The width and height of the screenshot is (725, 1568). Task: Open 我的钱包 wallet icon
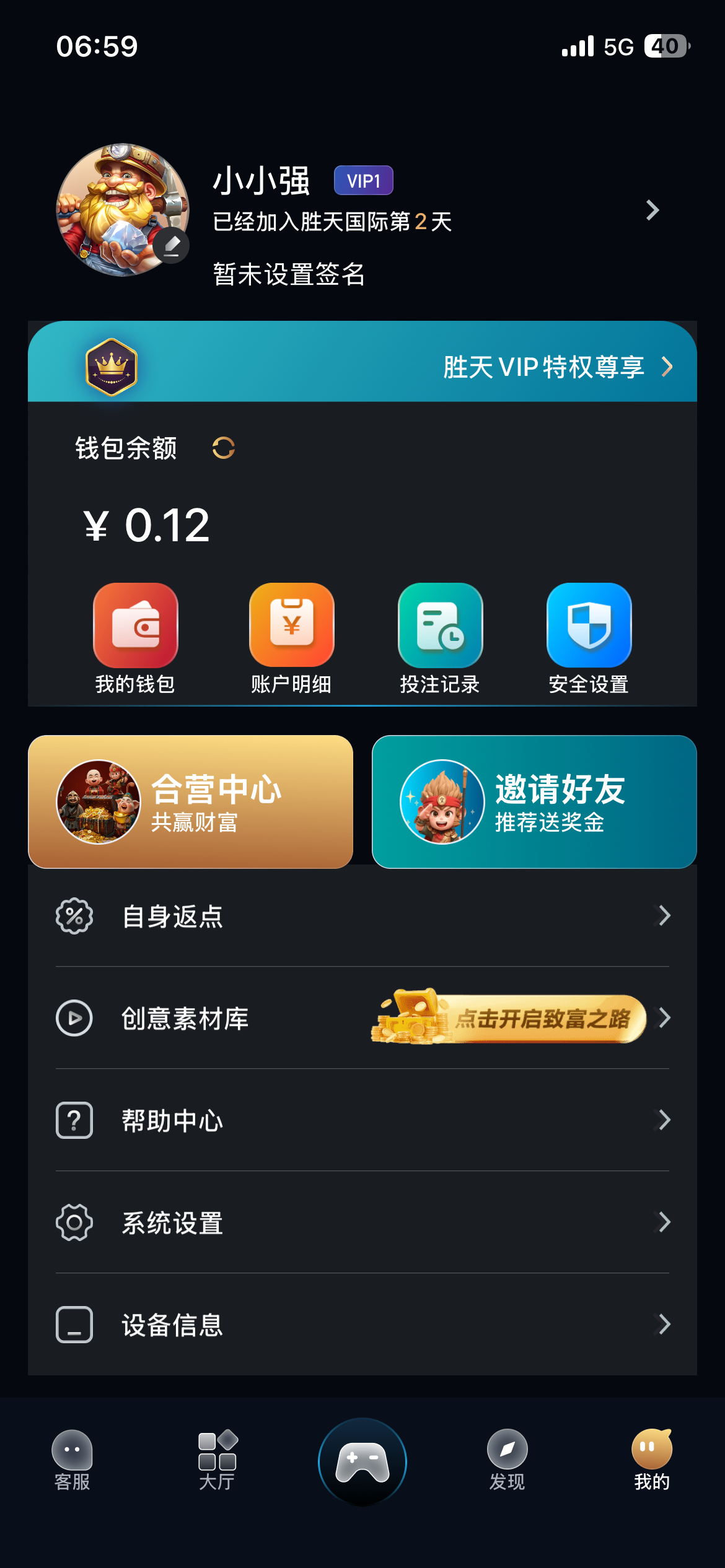[134, 627]
